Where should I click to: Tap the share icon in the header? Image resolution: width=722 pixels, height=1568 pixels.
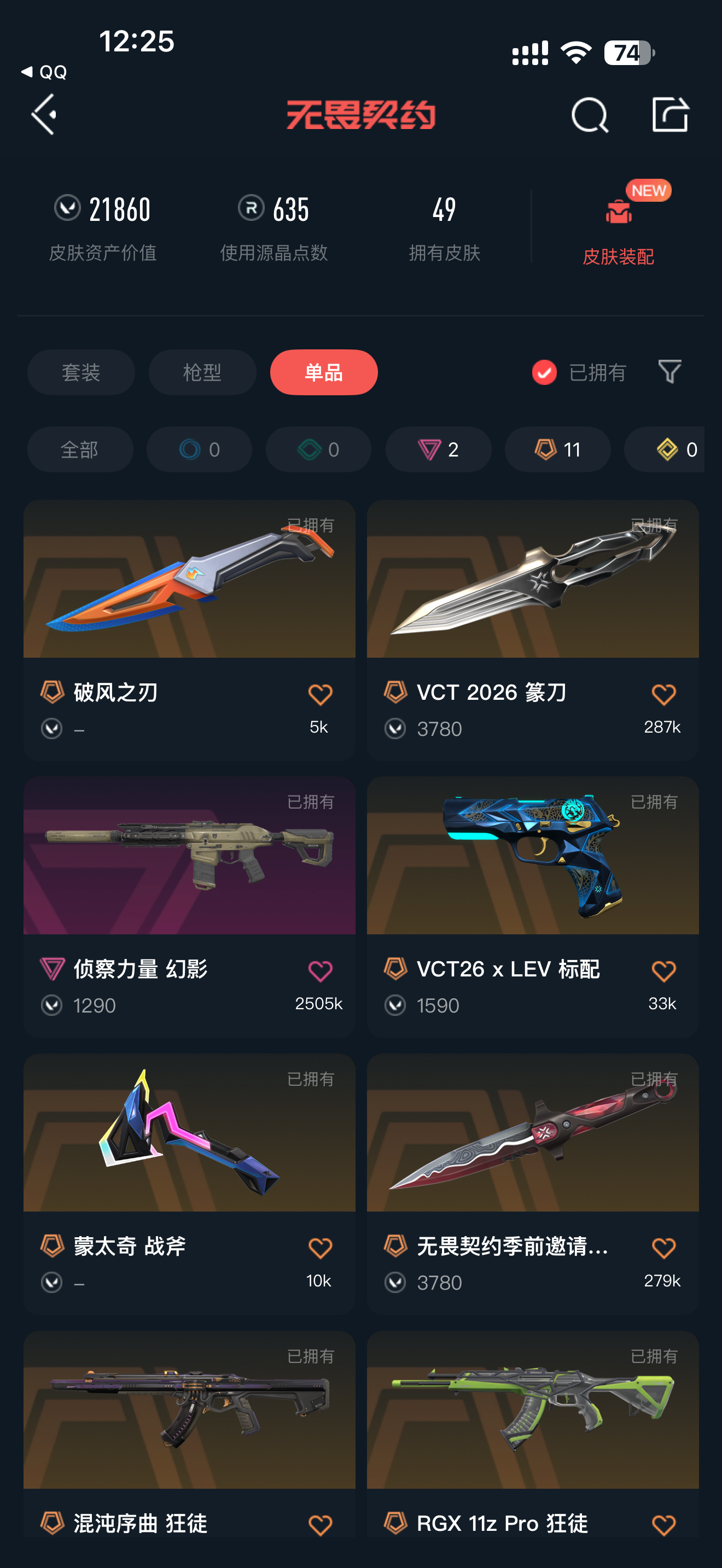[x=669, y=114]
